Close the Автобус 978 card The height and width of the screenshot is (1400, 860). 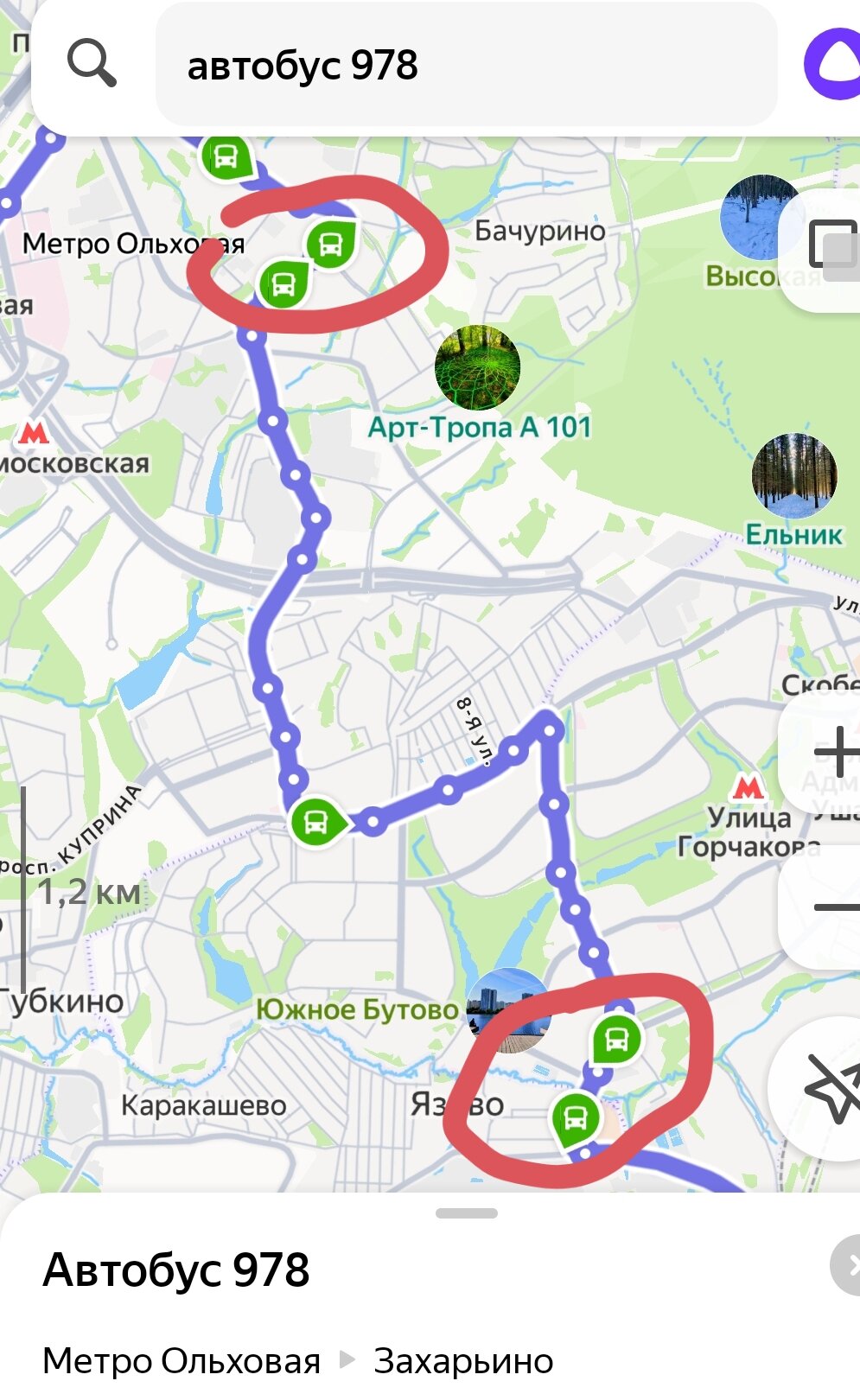[x=847, y=1266]
